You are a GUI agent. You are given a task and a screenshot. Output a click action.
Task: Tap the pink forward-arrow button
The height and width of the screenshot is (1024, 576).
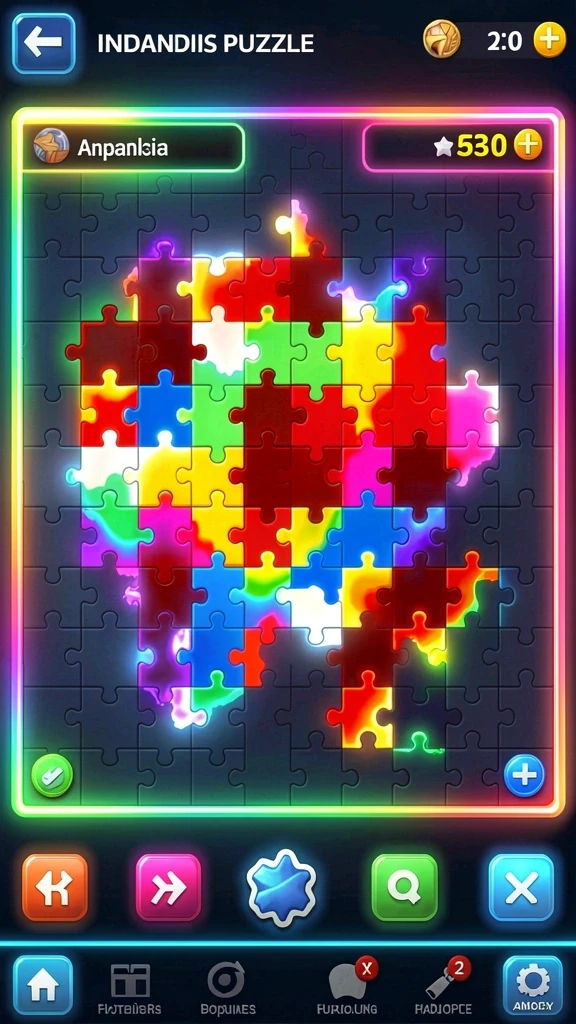coord(168,888)
